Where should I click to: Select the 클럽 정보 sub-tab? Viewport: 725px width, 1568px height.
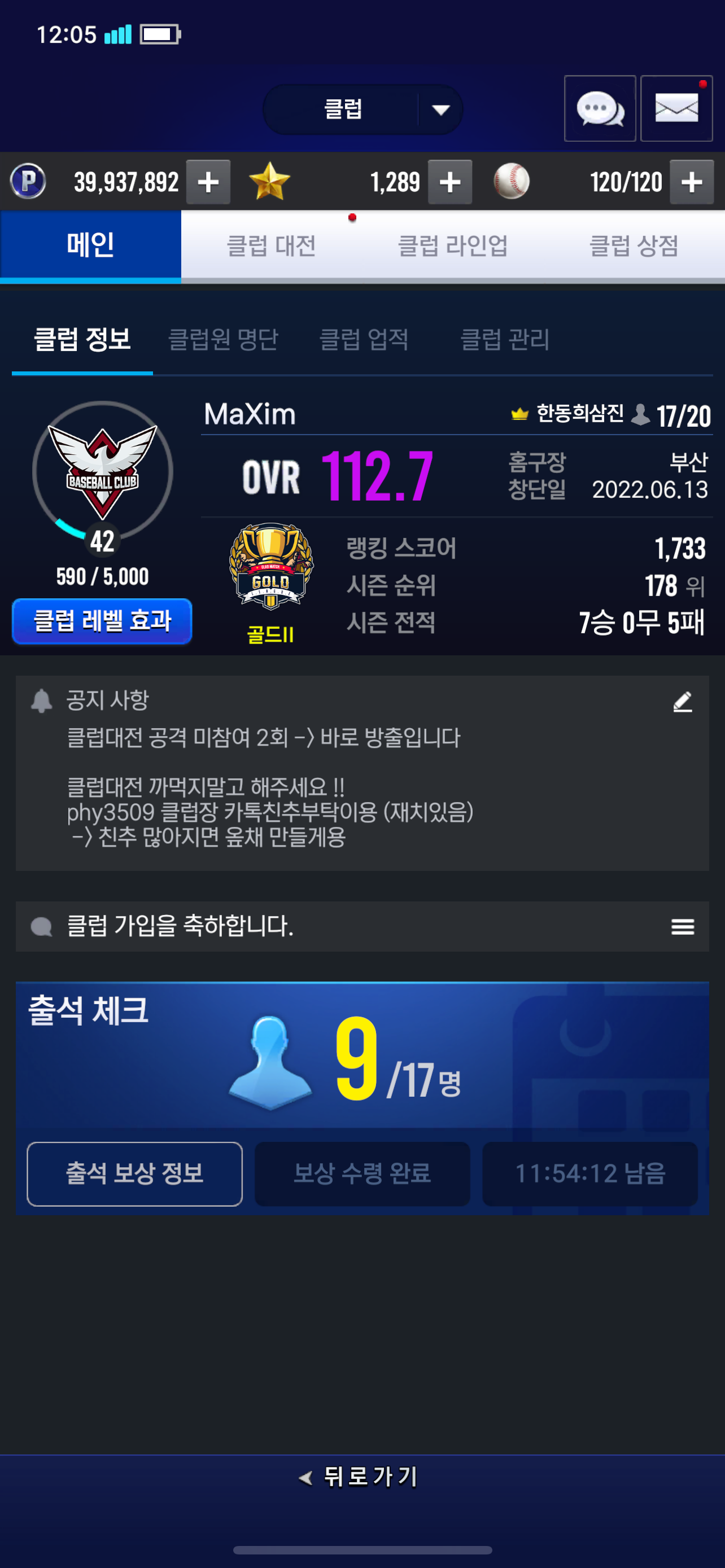82,340
